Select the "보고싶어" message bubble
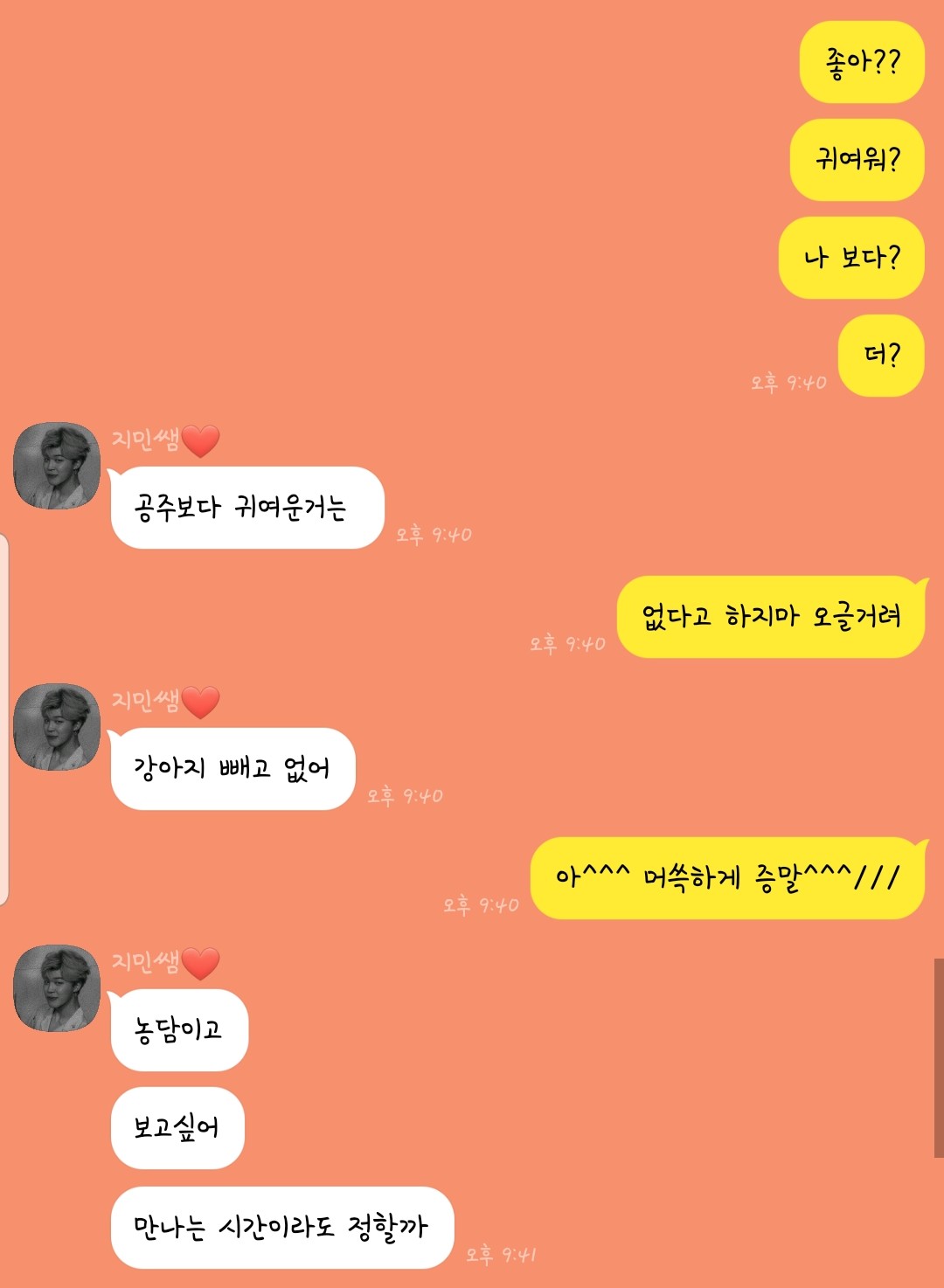 177,1129
